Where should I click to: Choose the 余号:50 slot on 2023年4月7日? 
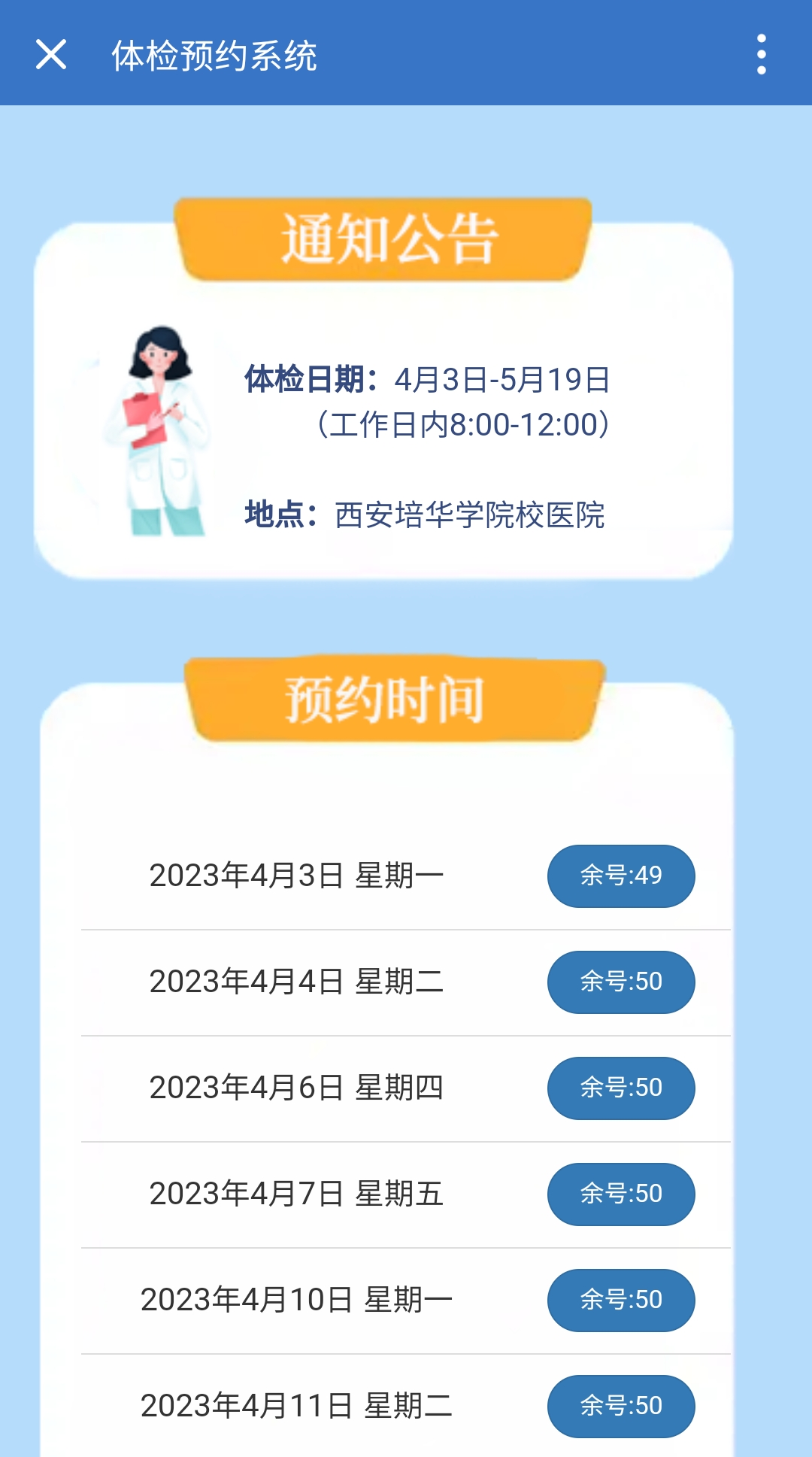620,1194
